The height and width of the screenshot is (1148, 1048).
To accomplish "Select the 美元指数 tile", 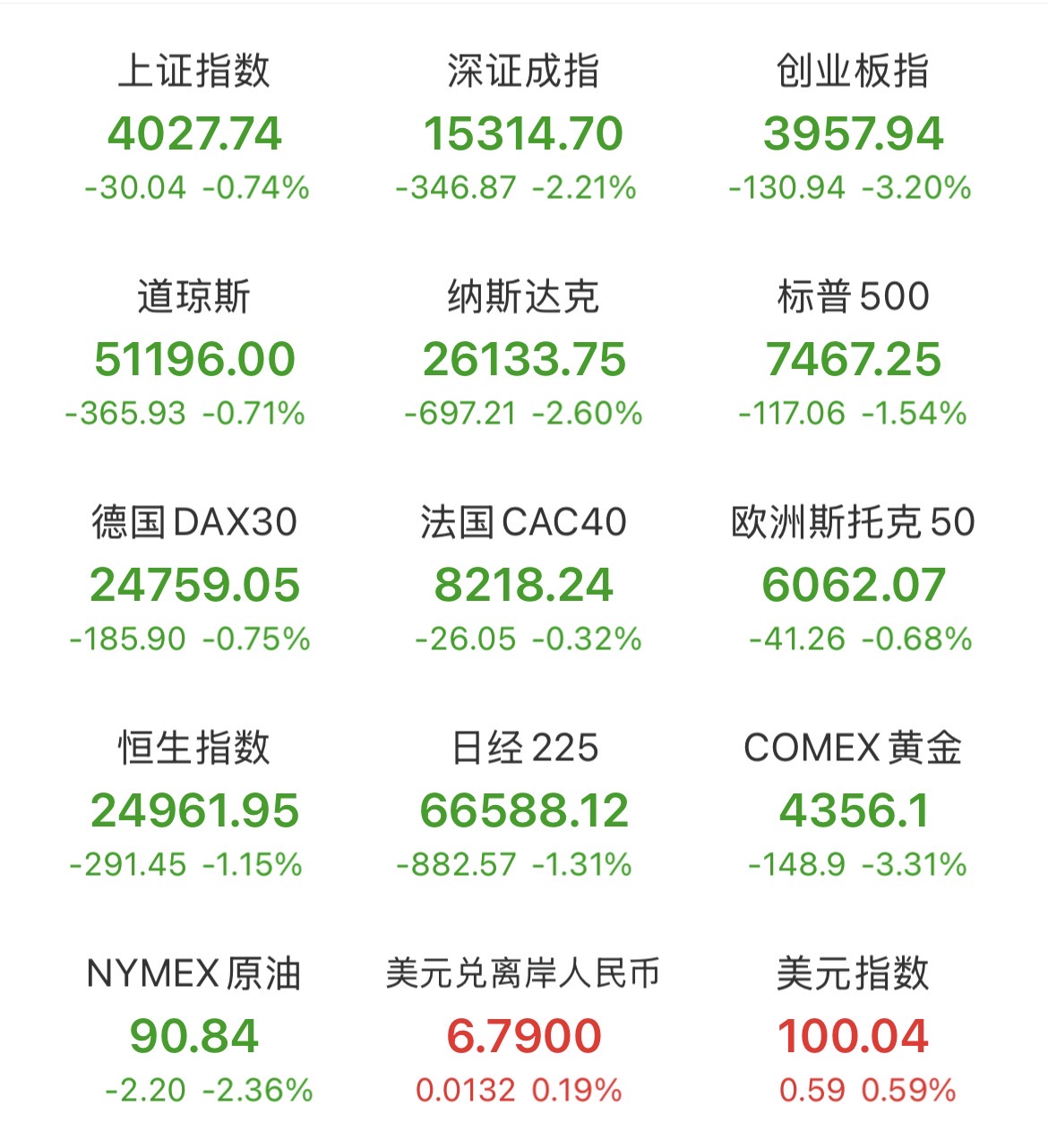I will (852, 1031).
